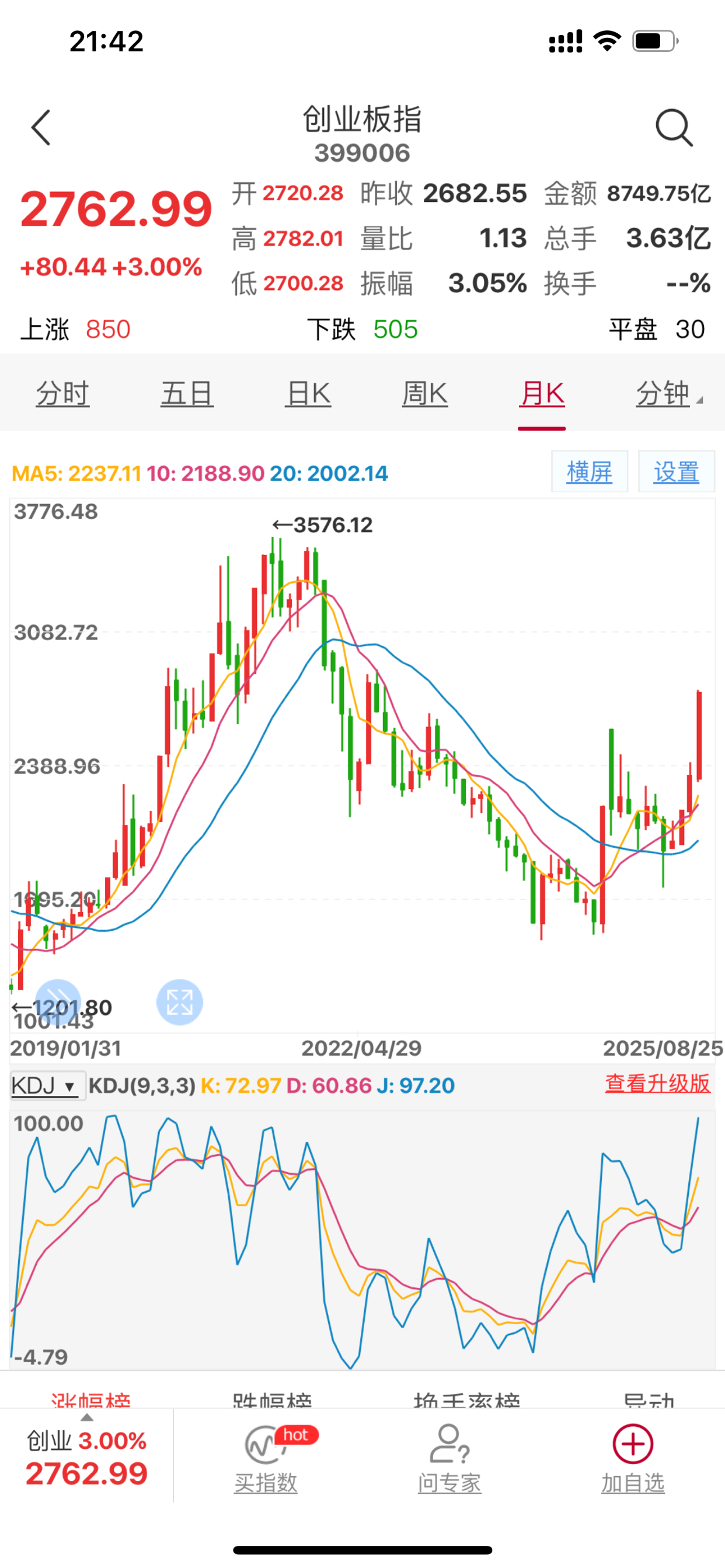Viewport: 725px width, 1568px height.
Task: Tap the expand fullscreen chart icon
Action: [x=180, y=1001]
